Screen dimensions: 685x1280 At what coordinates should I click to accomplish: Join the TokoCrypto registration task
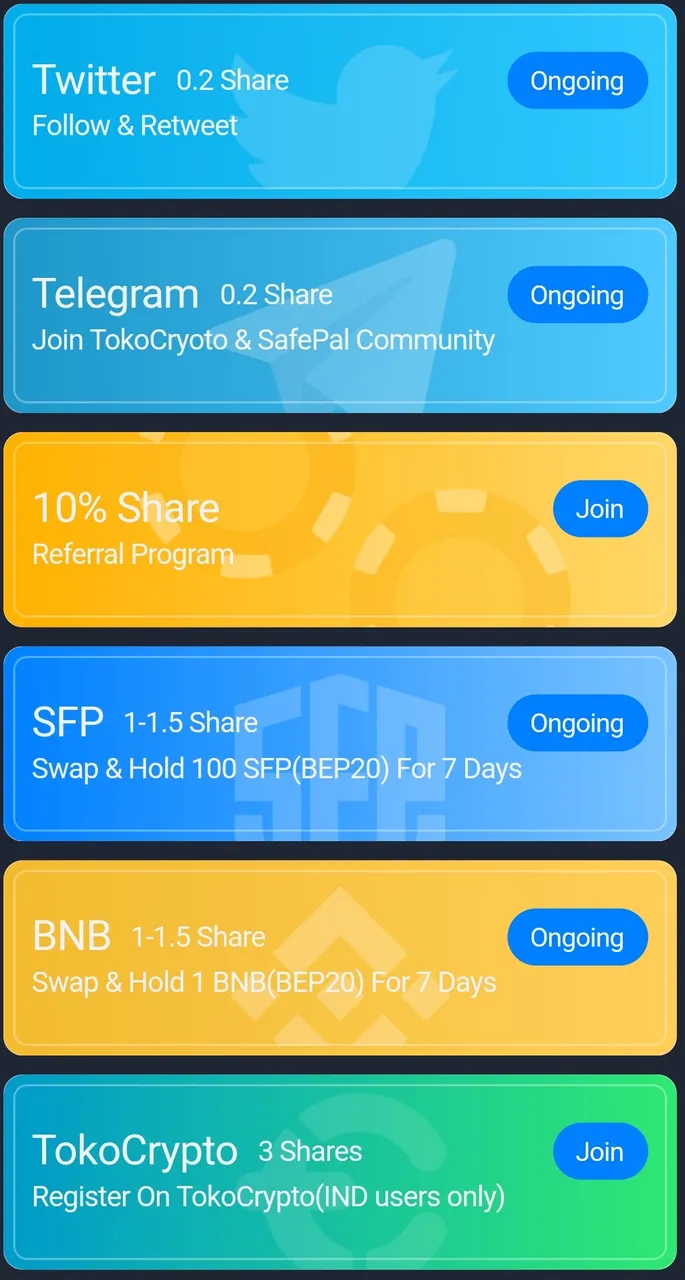599,1151
